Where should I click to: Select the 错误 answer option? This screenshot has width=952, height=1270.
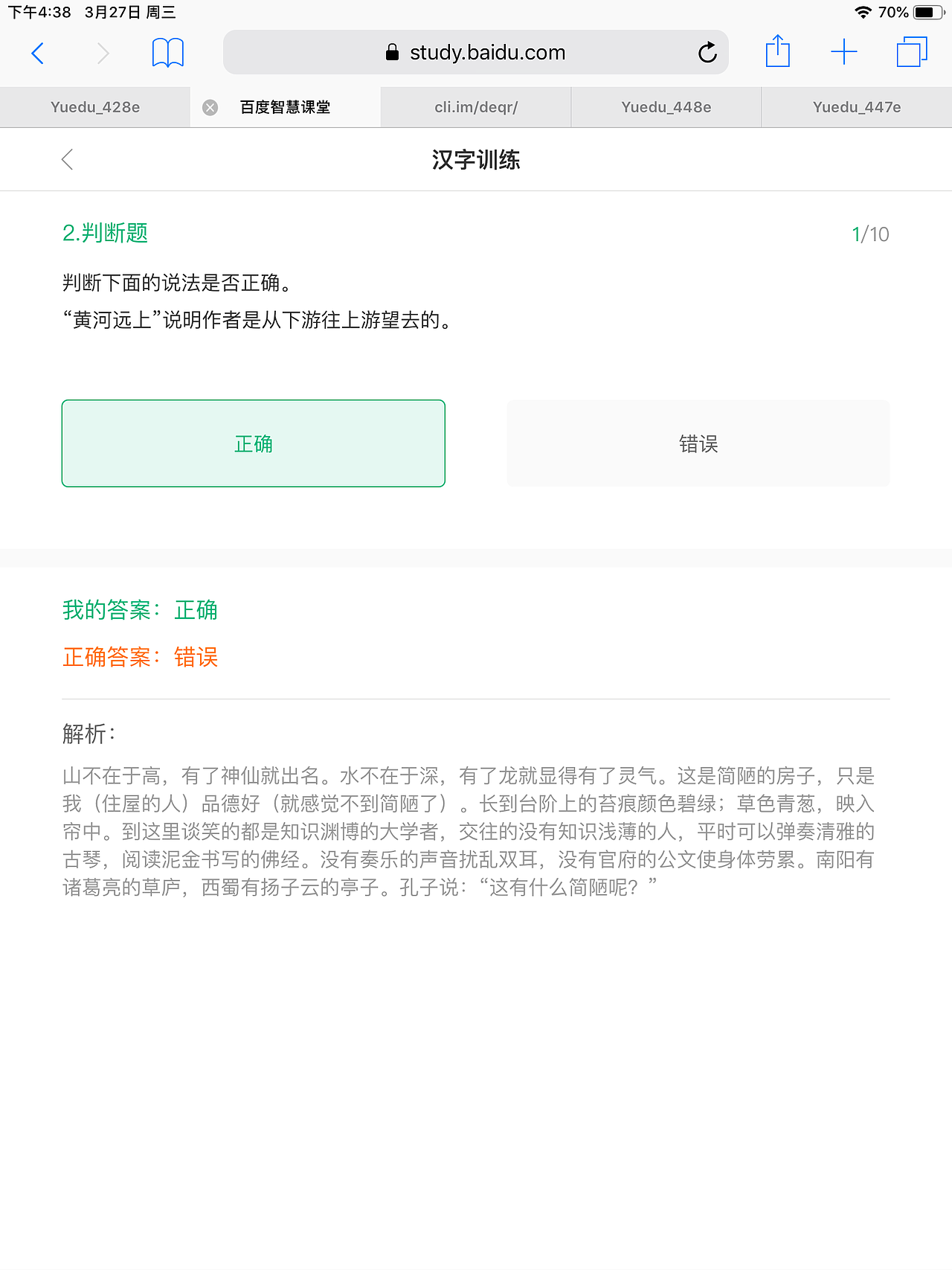click(698, 443)
